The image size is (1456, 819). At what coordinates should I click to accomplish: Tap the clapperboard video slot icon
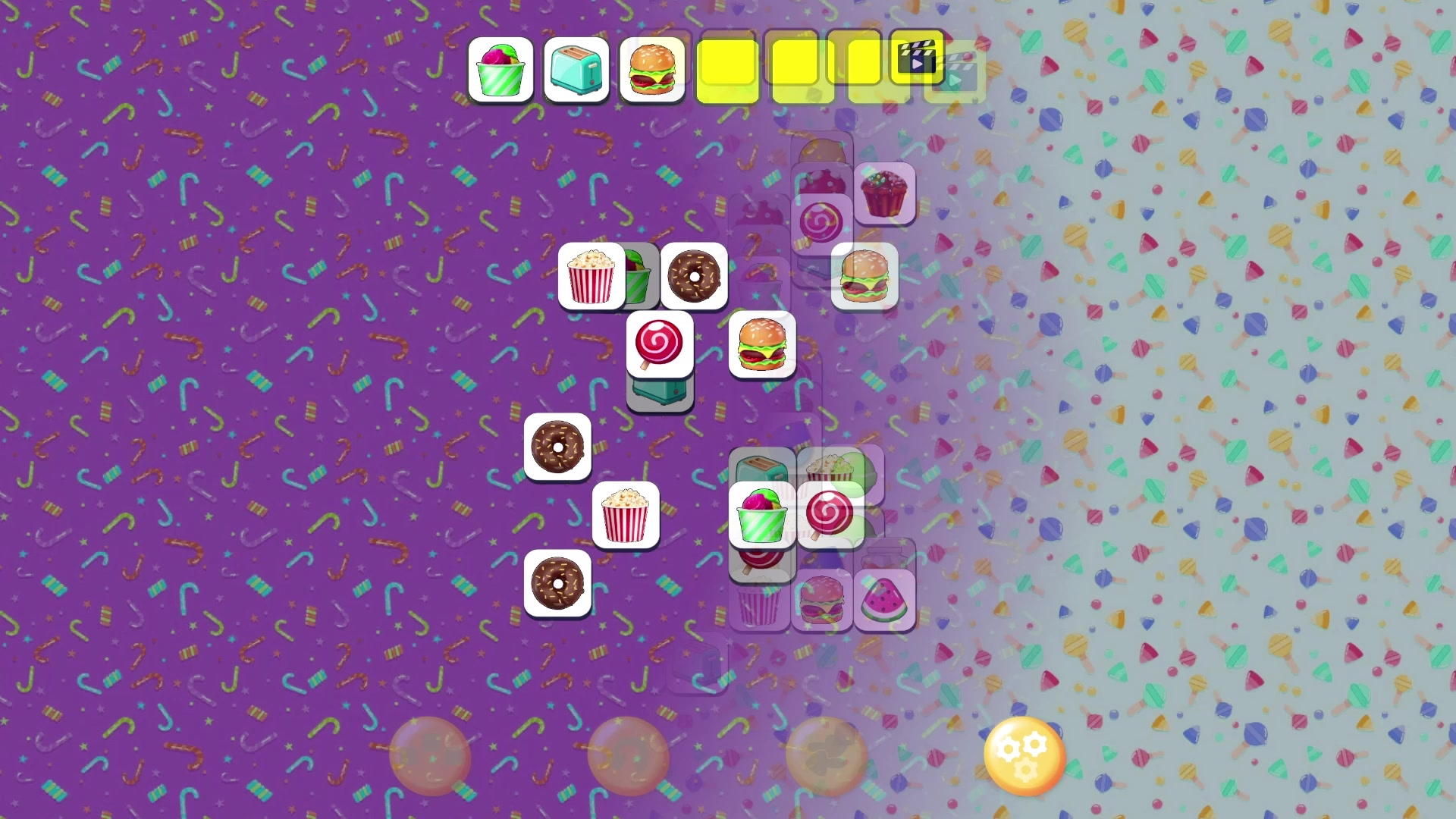pos(917,57)
